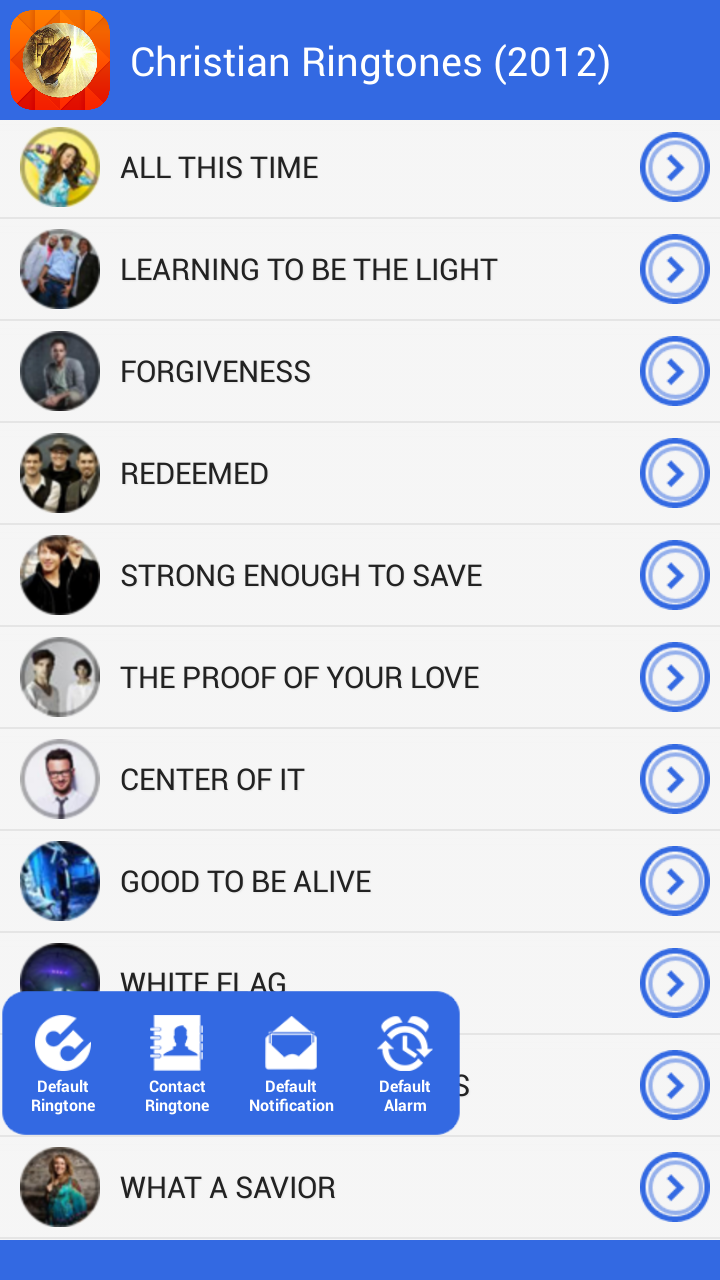Screen dimensions: 720x1280
Task: Set as Default Notification sound
Action: (291, 1063)
